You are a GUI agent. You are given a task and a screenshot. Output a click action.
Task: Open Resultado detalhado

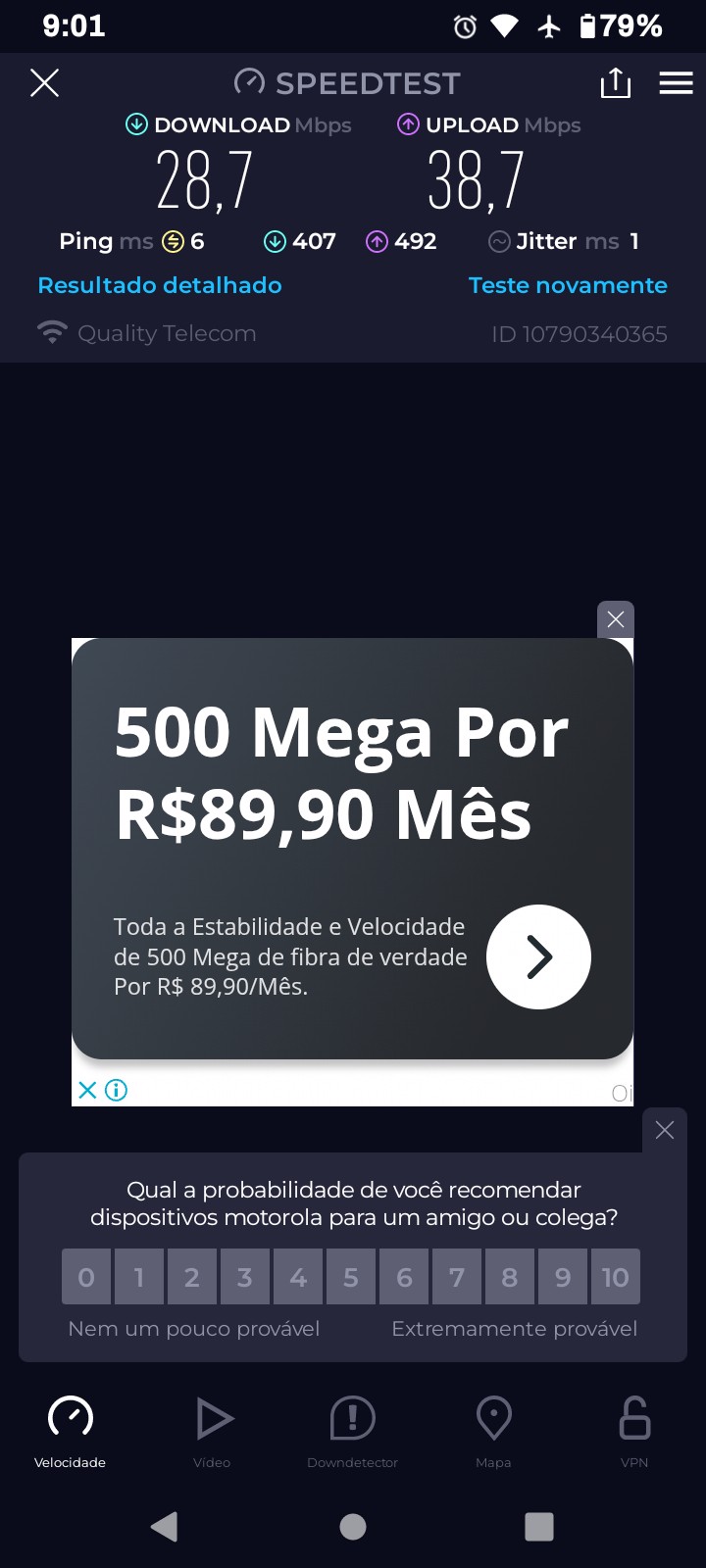pos(160,285)
